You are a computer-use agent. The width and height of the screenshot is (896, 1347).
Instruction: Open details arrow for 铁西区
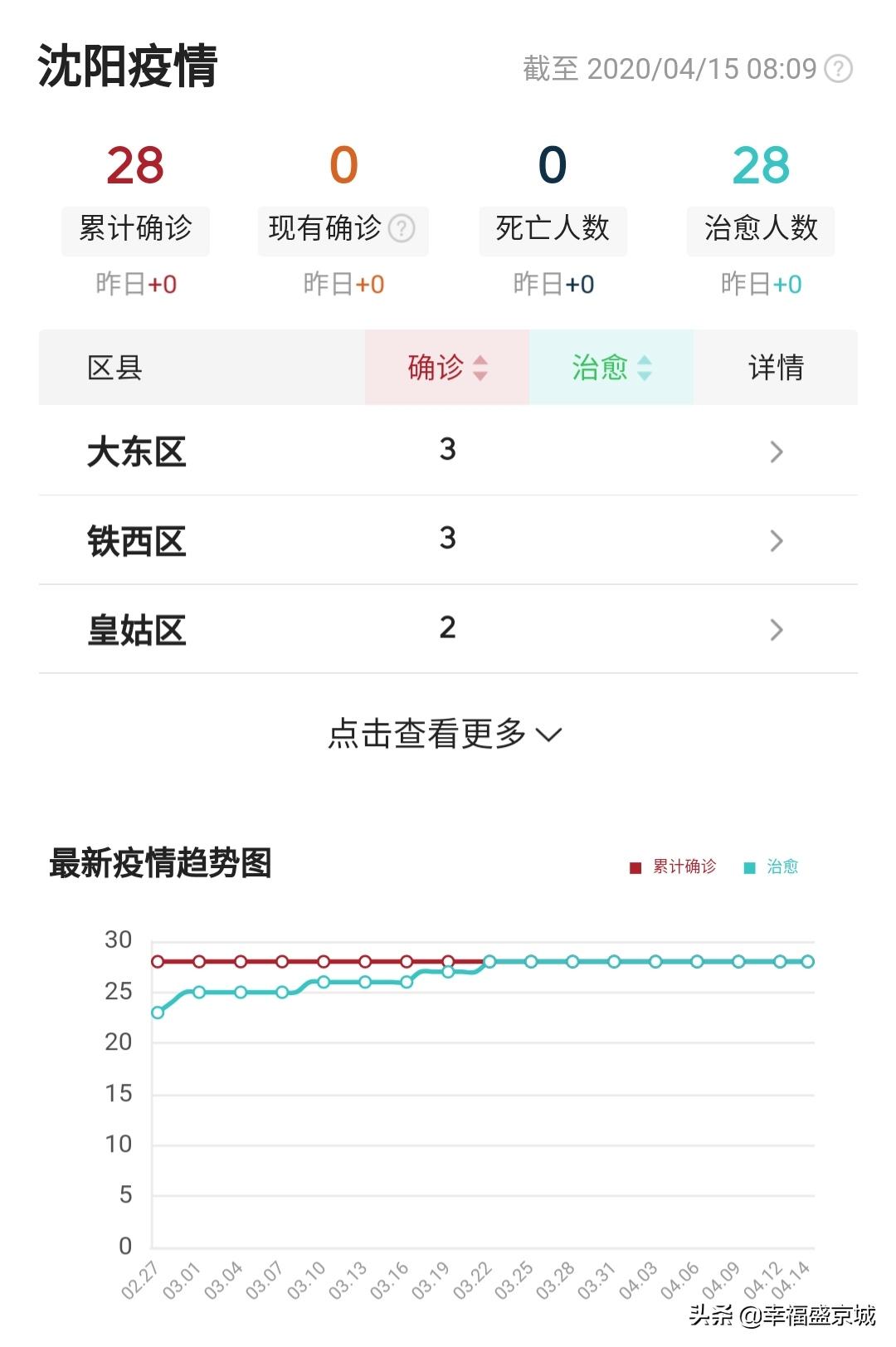(776, 540)
